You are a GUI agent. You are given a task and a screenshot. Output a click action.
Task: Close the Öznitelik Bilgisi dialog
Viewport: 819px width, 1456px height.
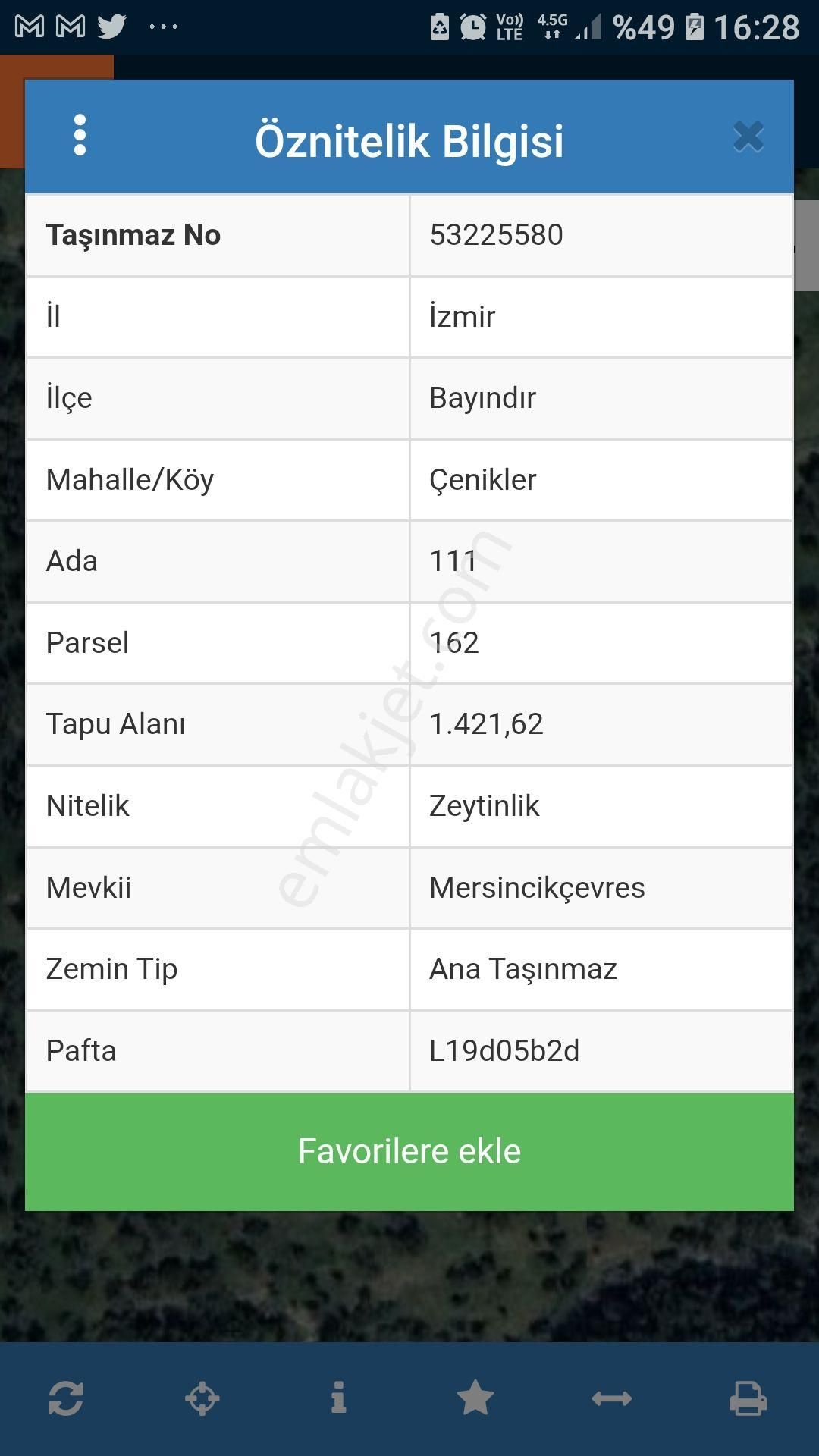748,136
